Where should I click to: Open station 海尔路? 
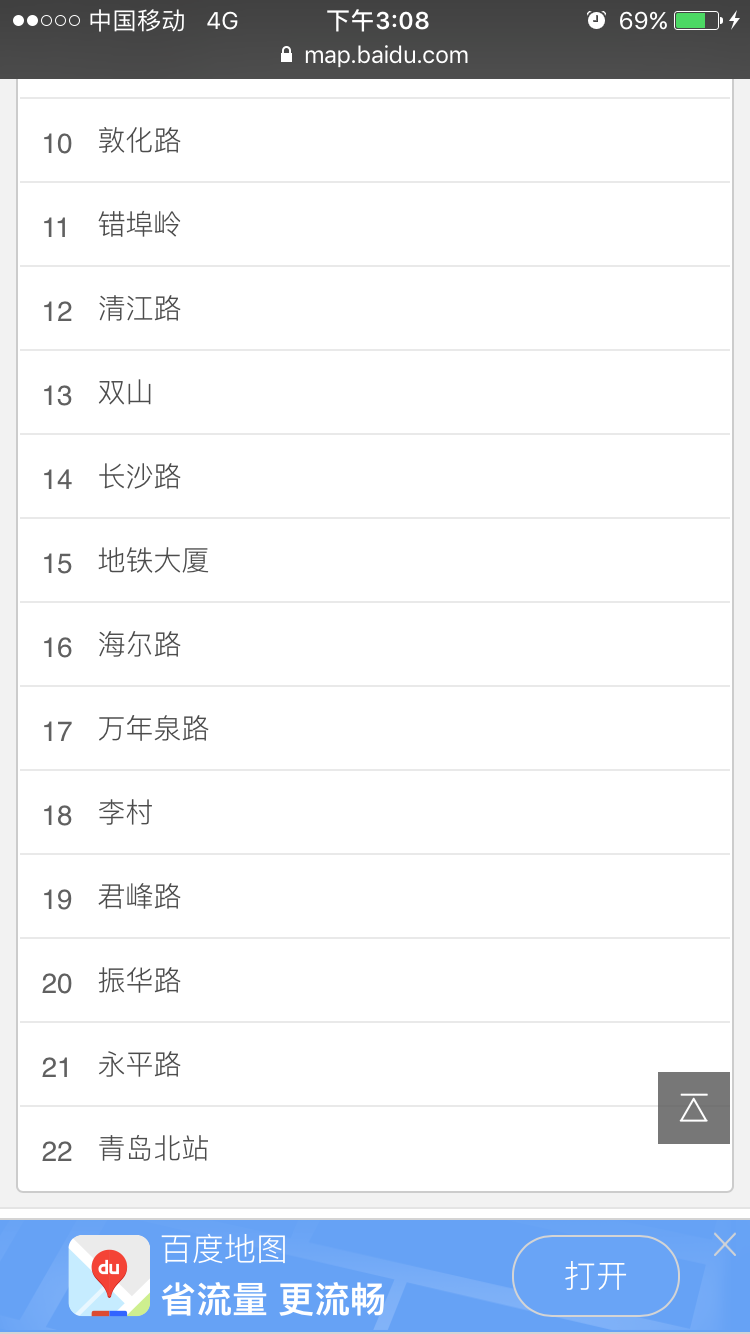375,645
